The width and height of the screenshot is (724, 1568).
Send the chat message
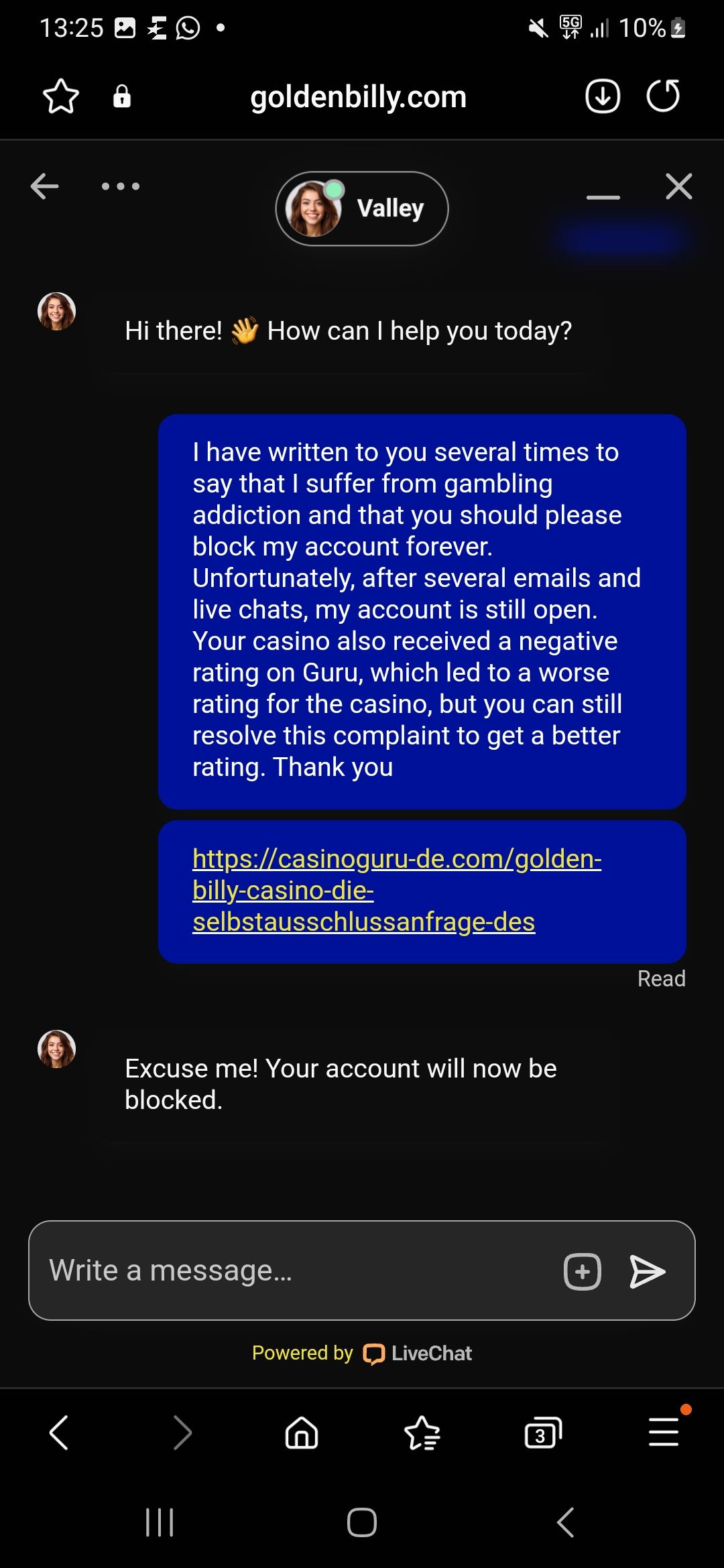point(647,1271)
